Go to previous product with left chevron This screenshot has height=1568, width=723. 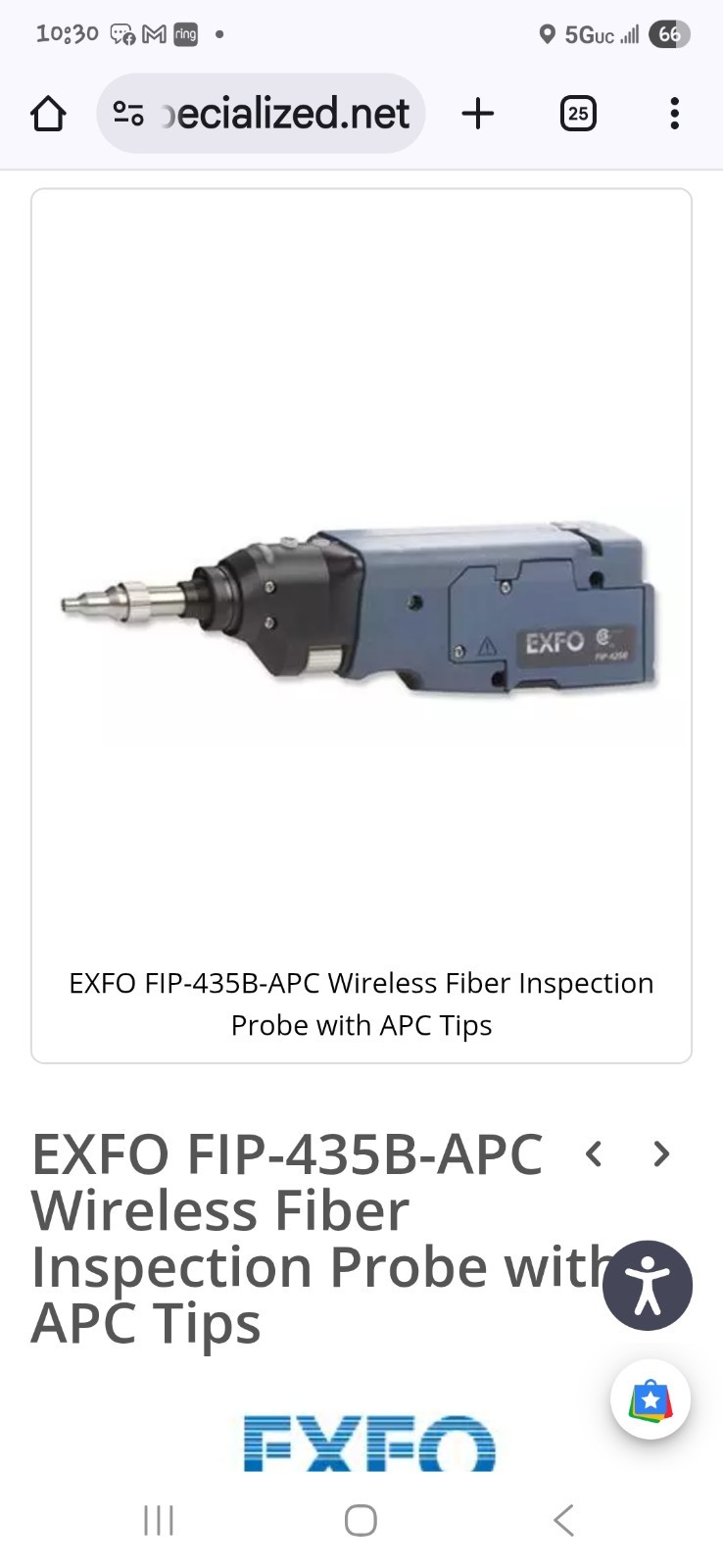[593, 1154]
